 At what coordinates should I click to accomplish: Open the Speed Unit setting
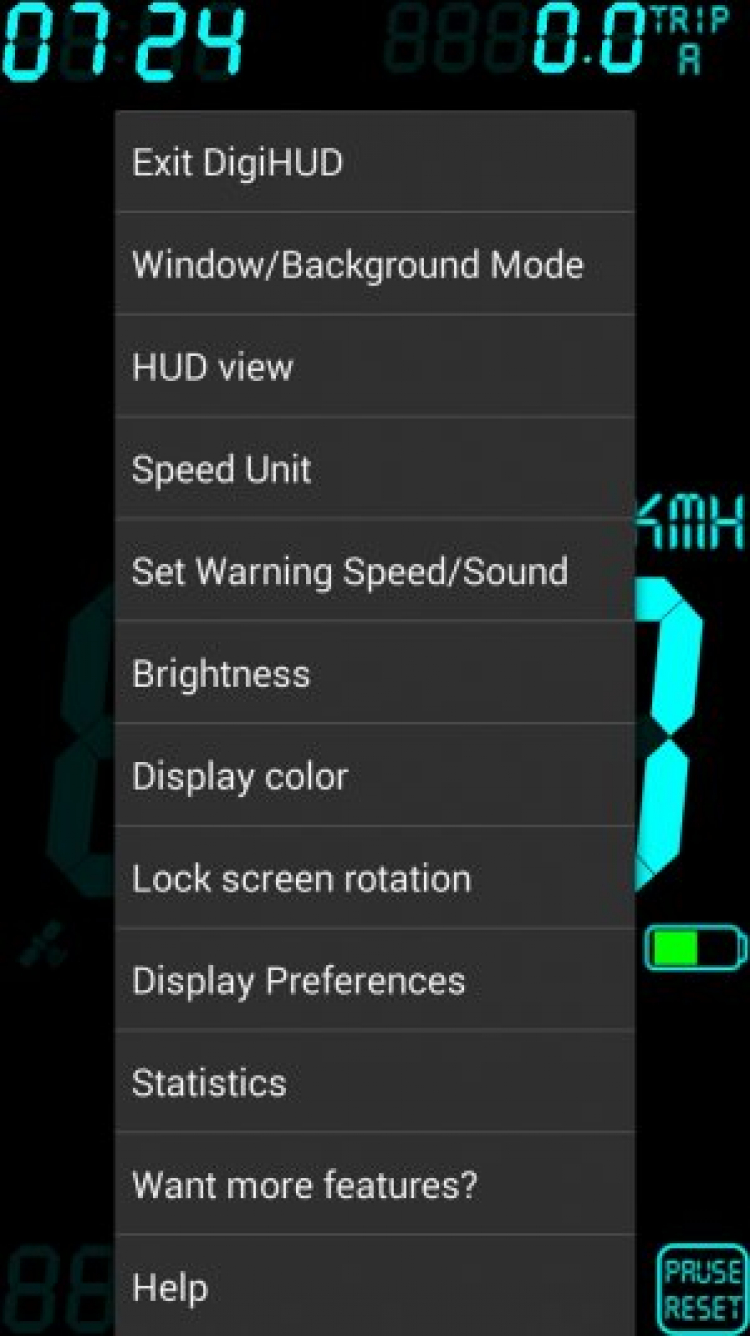pos(374,469)
